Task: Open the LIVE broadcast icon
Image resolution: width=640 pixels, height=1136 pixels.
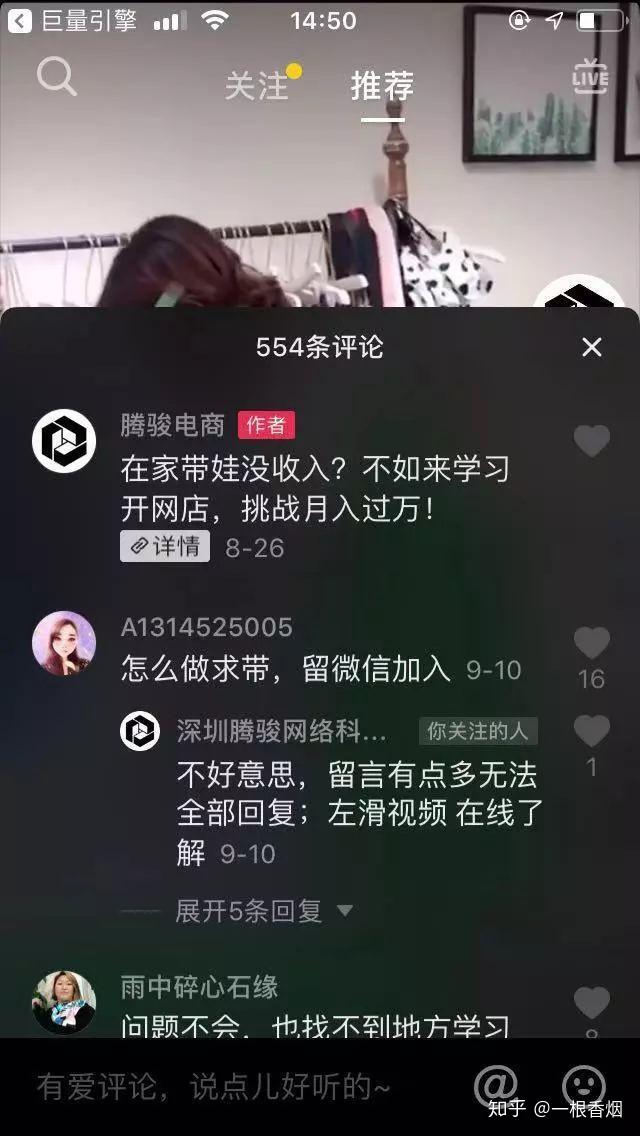Action: [590, 76]
